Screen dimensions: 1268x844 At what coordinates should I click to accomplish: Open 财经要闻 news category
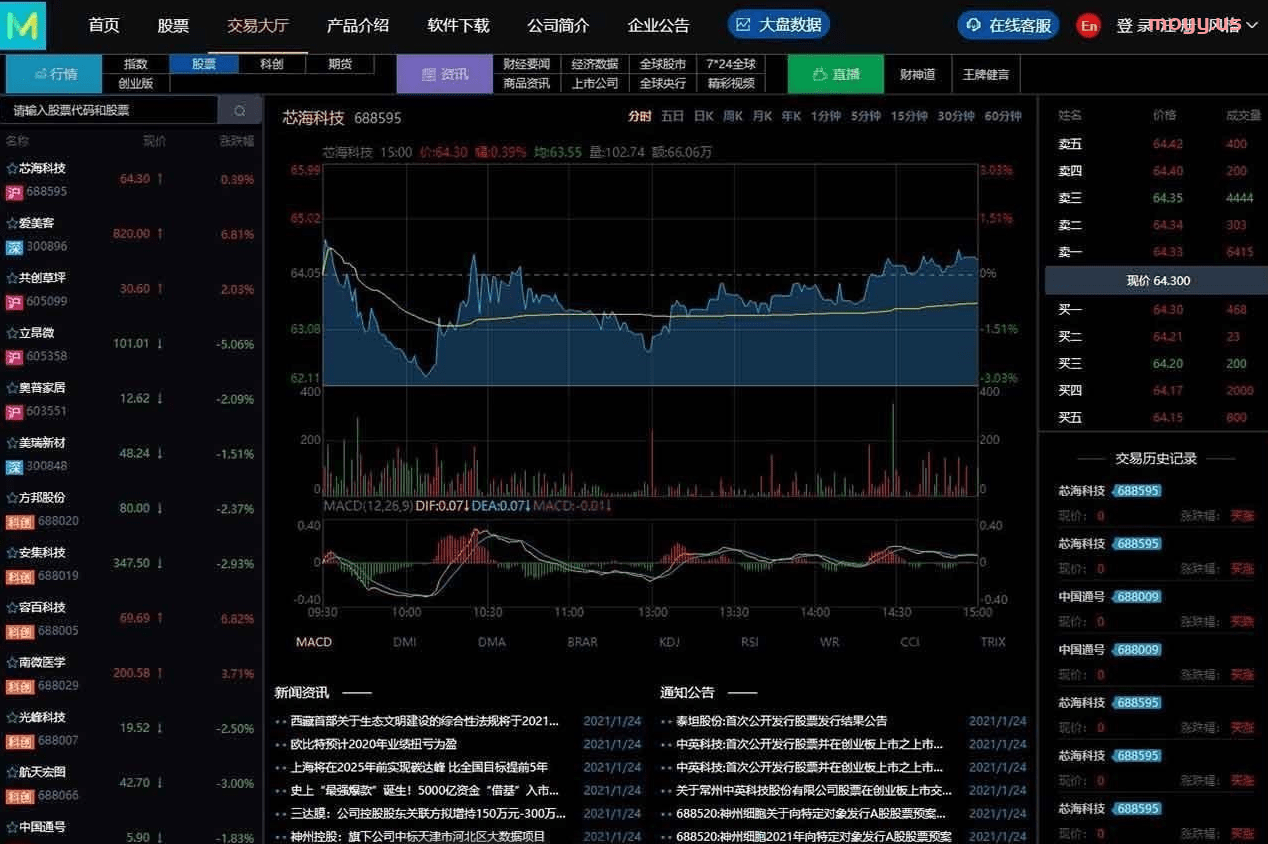coord(526,64)
